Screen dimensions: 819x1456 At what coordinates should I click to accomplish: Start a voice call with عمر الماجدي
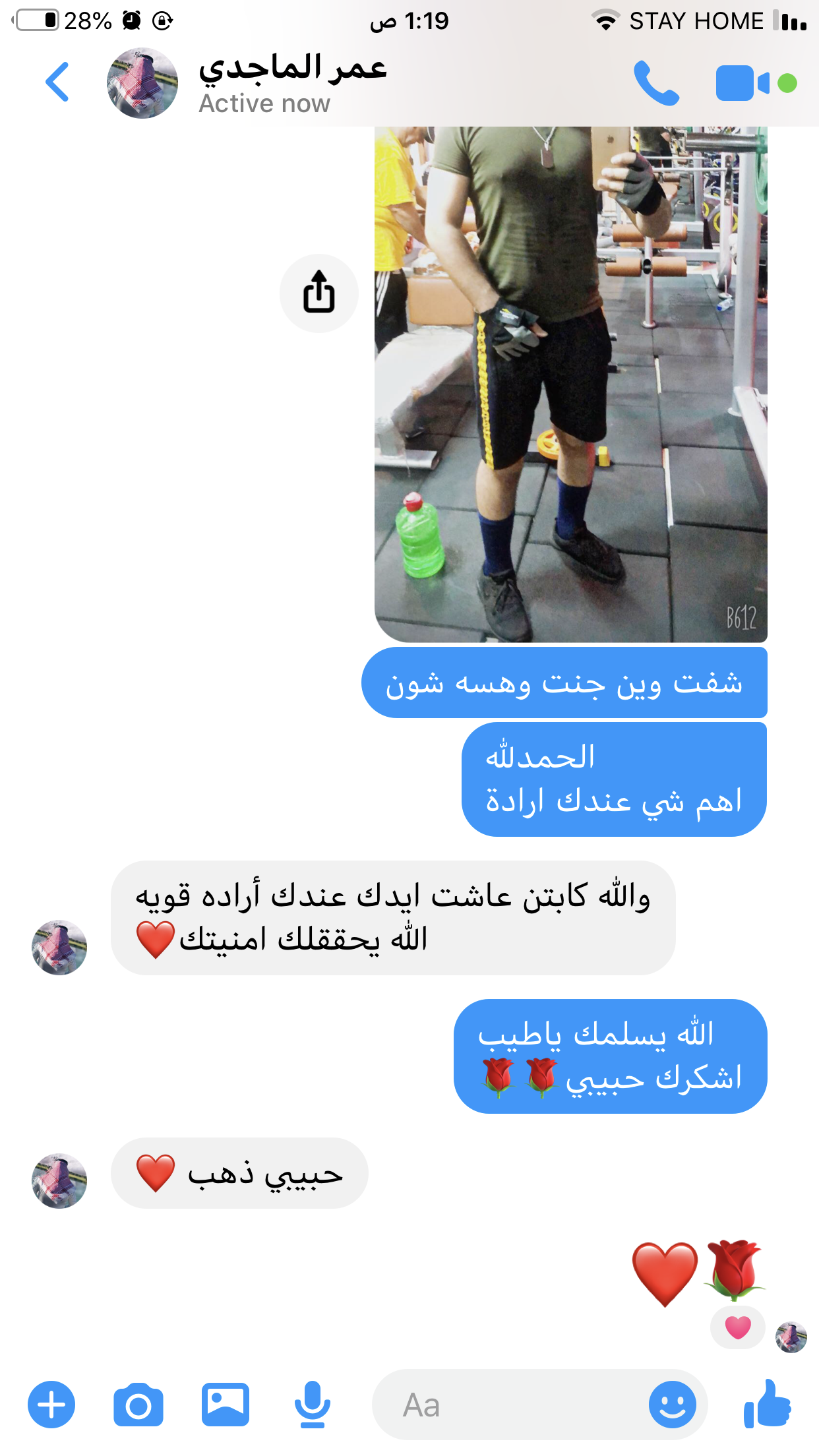[x=655, y=84]
